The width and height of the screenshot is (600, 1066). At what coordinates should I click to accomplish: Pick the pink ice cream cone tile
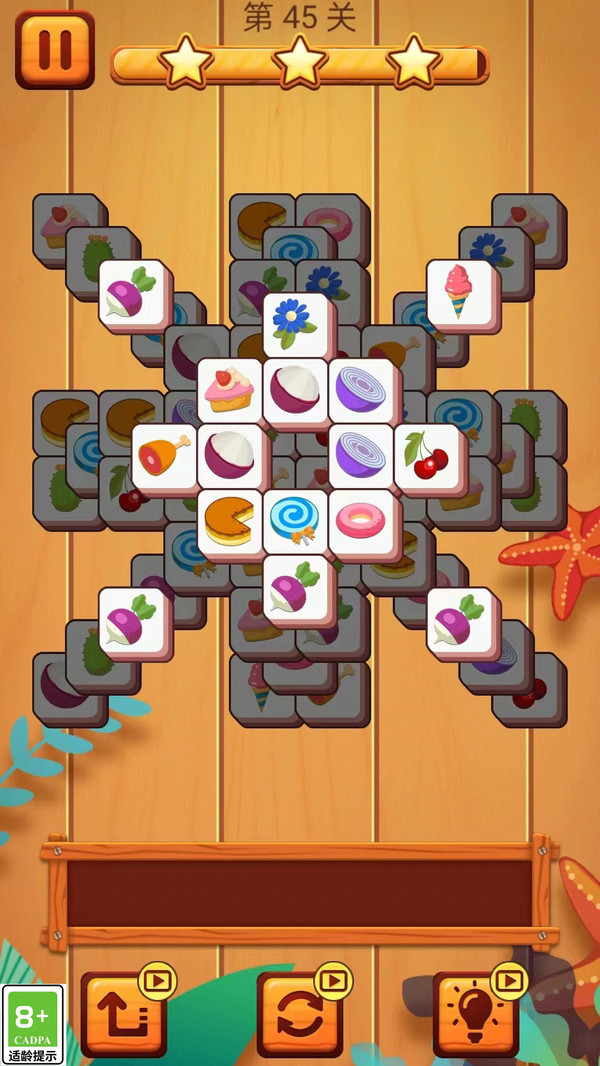458,290
